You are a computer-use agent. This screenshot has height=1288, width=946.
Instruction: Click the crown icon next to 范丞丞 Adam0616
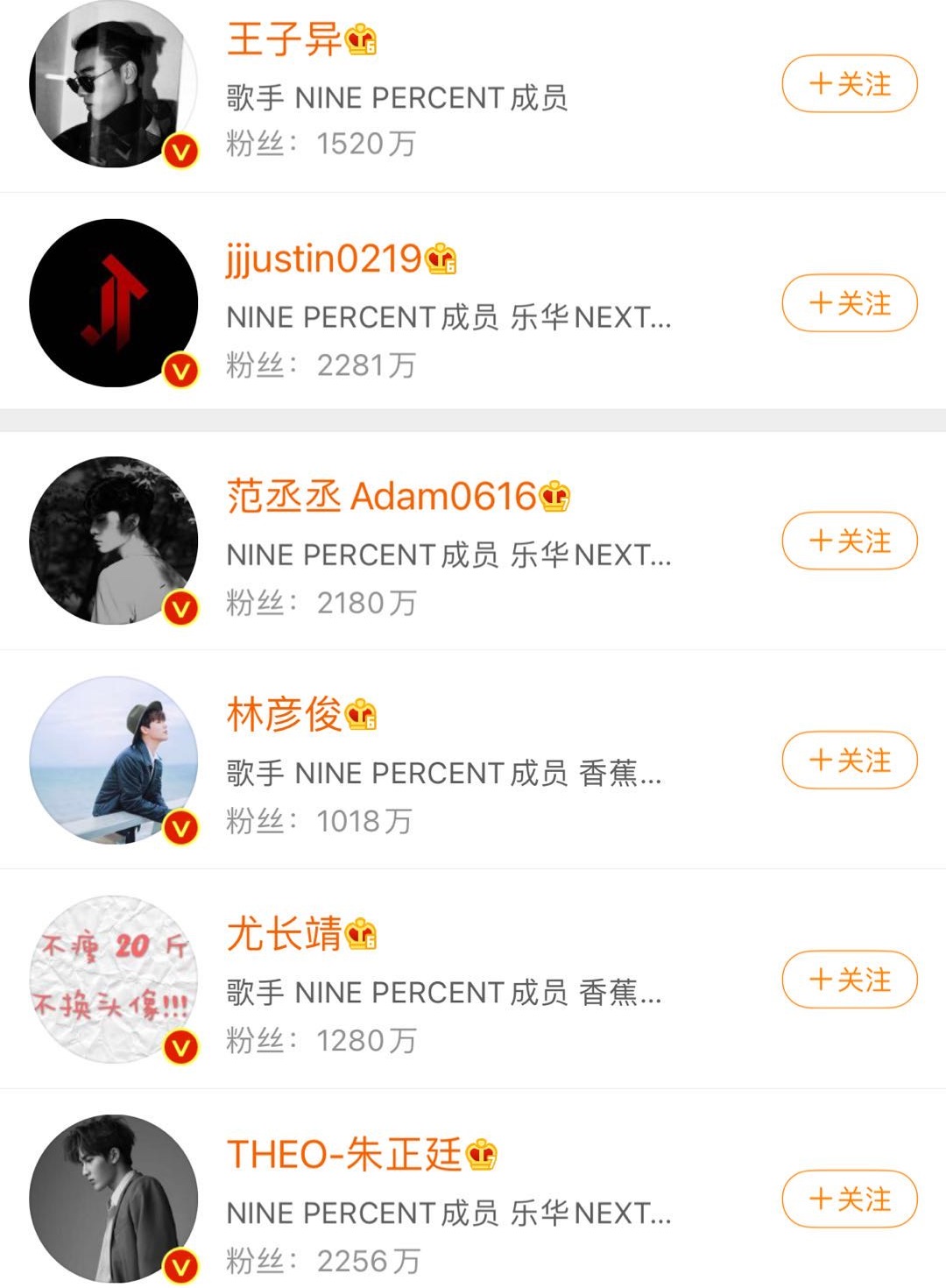555,498
